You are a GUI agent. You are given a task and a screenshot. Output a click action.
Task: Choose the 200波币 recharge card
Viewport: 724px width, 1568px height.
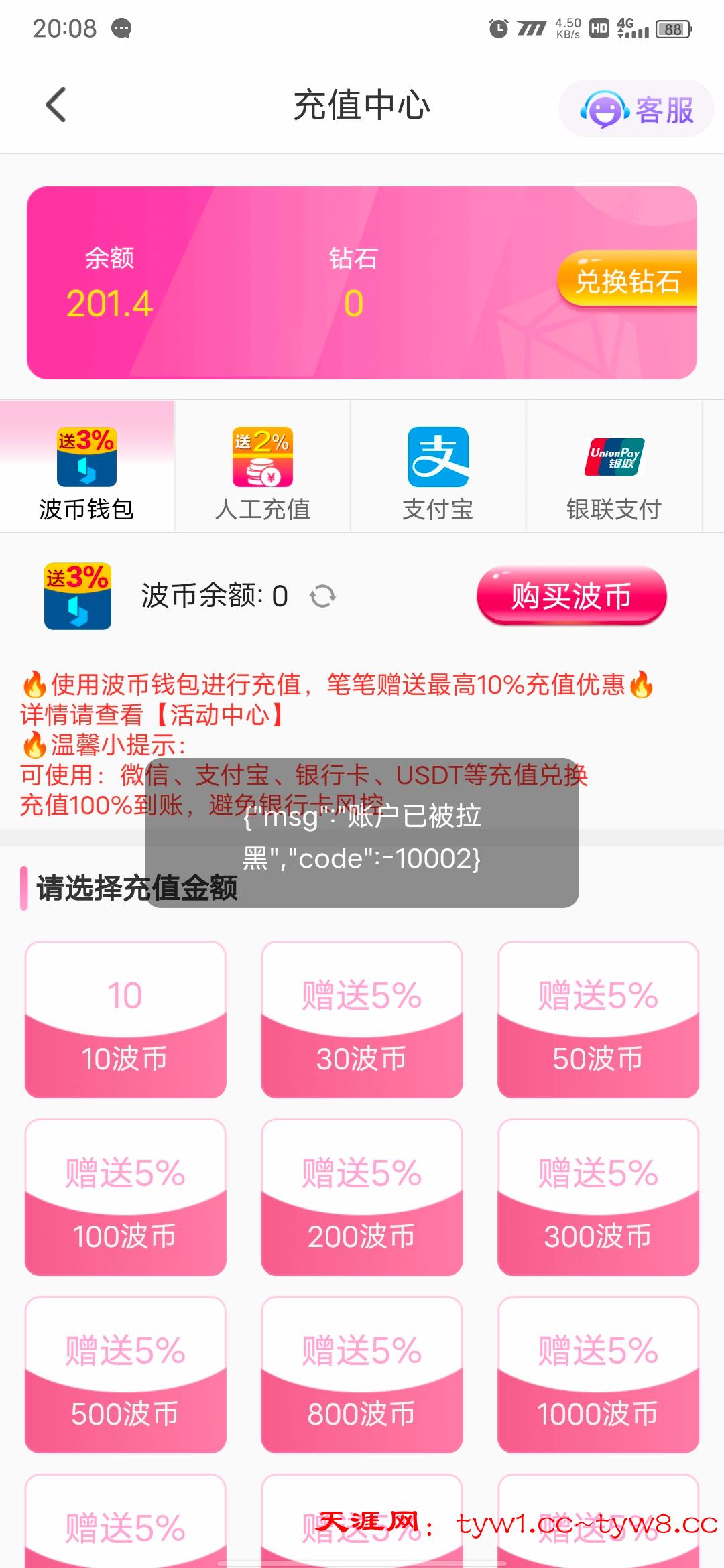click(x=361, y=1197)
